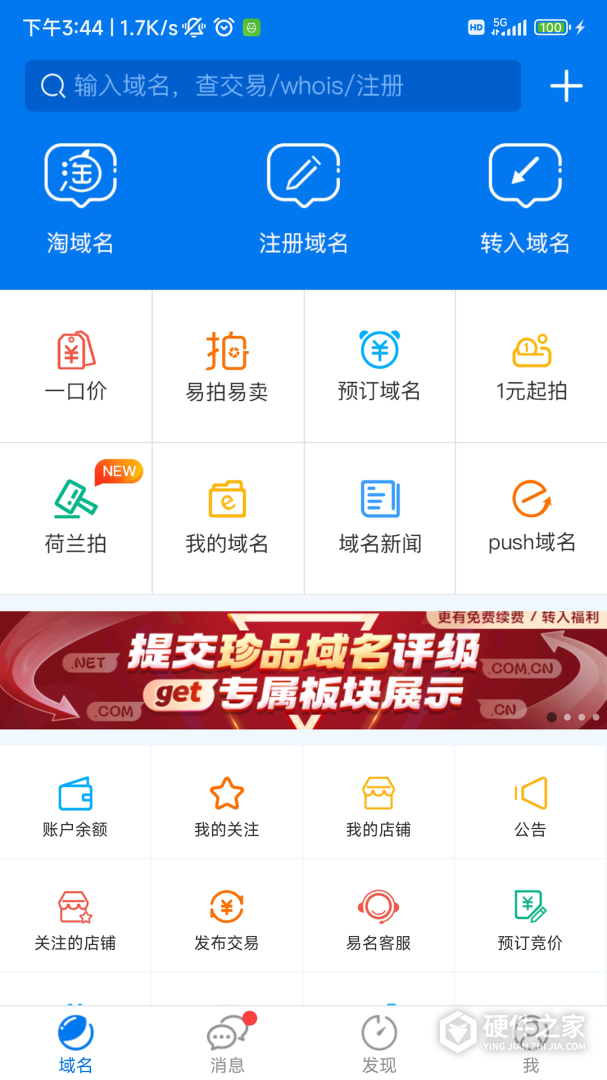Check 账户余额
Viewport: 607px width, 1080px height.
coord(75,806)
